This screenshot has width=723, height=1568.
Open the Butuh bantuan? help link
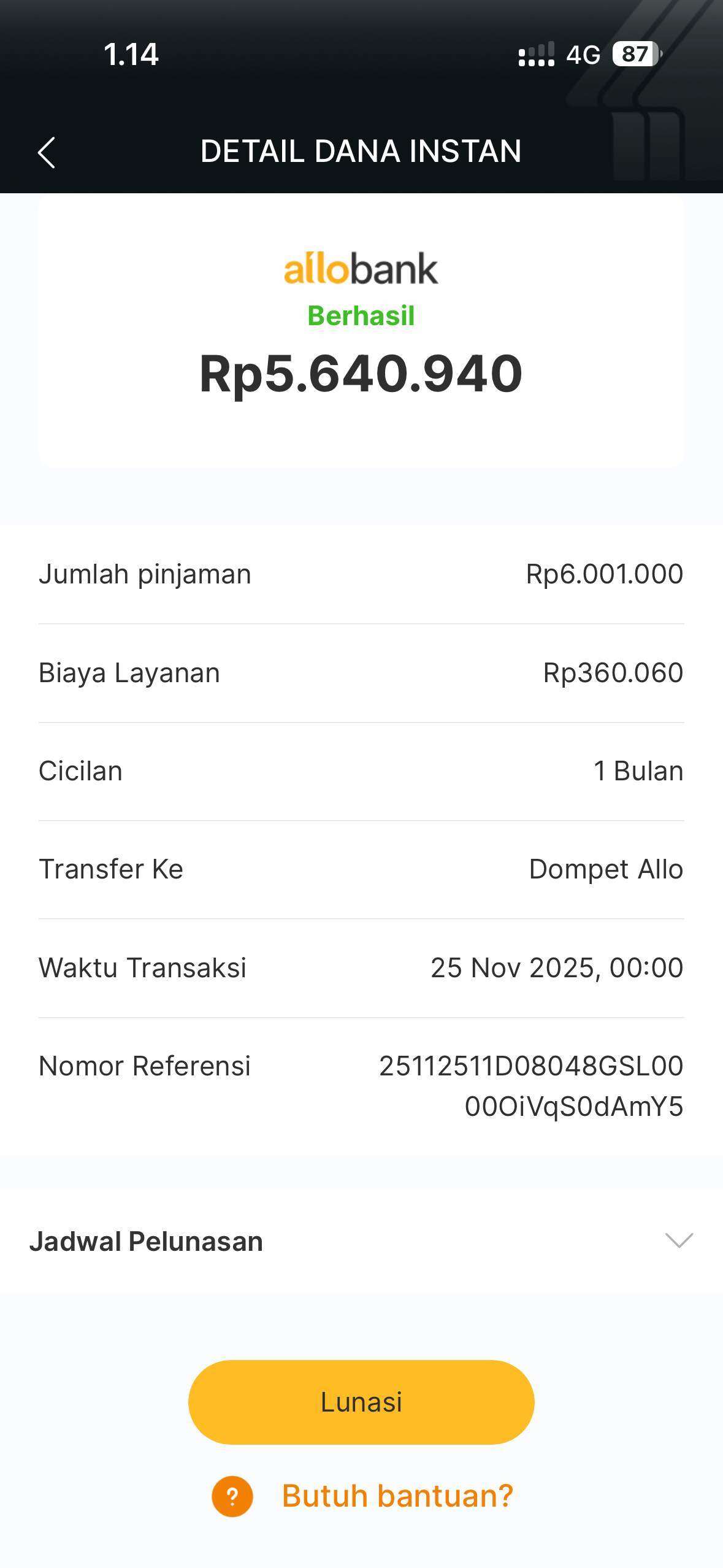tap(396, 1496)
